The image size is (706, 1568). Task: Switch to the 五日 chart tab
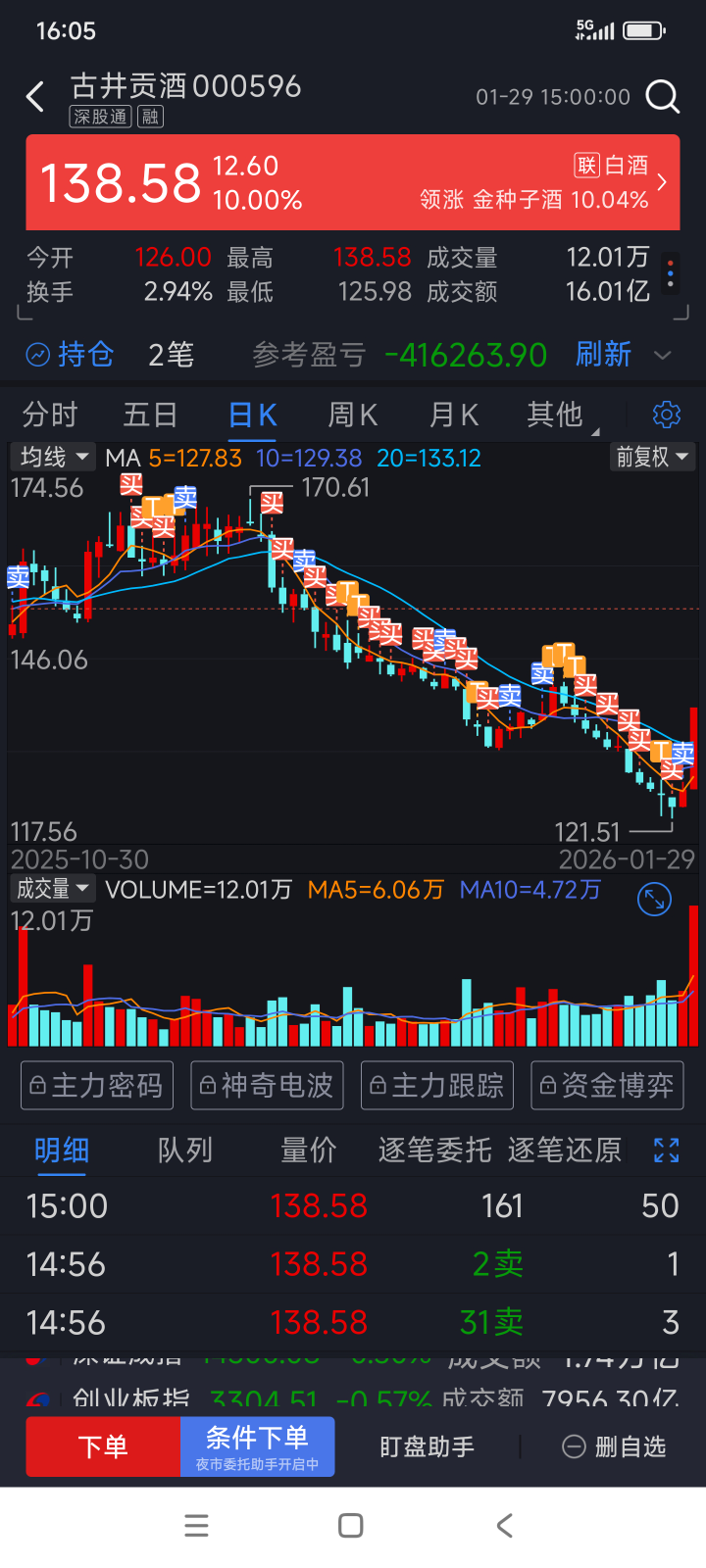coord(150,415)
